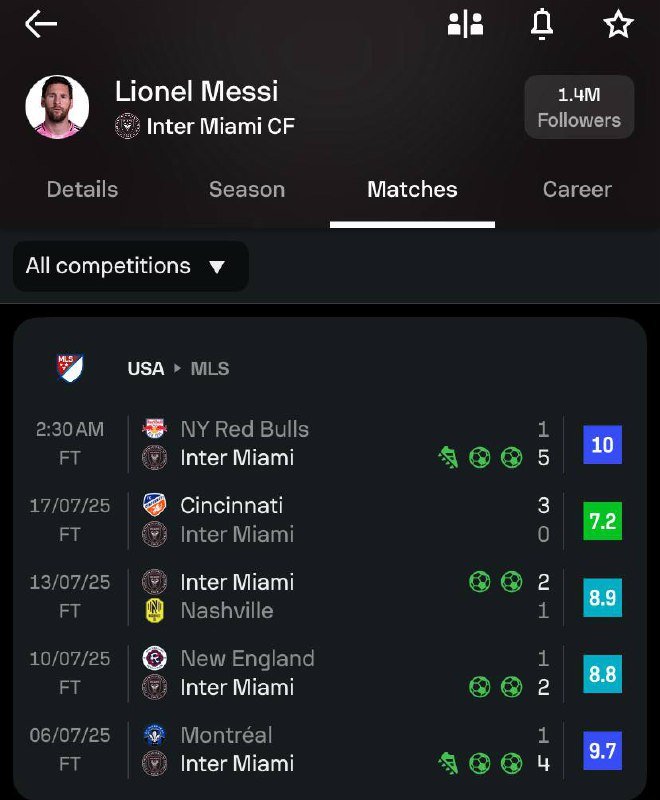This screenshot has width=660, height=800.
Task: Switch to the Season tab
Action: [x=247, y=190]
